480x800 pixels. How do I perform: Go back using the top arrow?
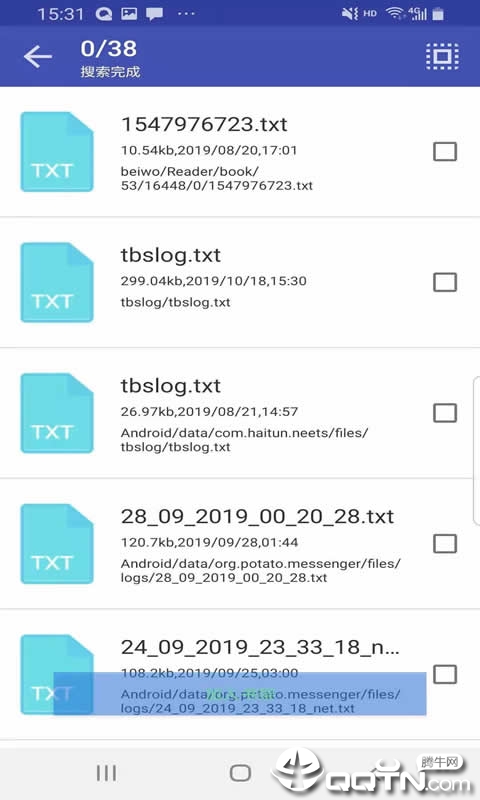coord(38,57)
